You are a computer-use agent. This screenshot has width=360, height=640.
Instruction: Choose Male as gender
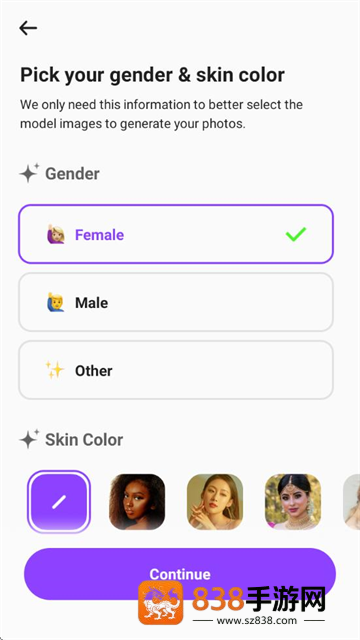pyautogui.click(x=176, y=302)
